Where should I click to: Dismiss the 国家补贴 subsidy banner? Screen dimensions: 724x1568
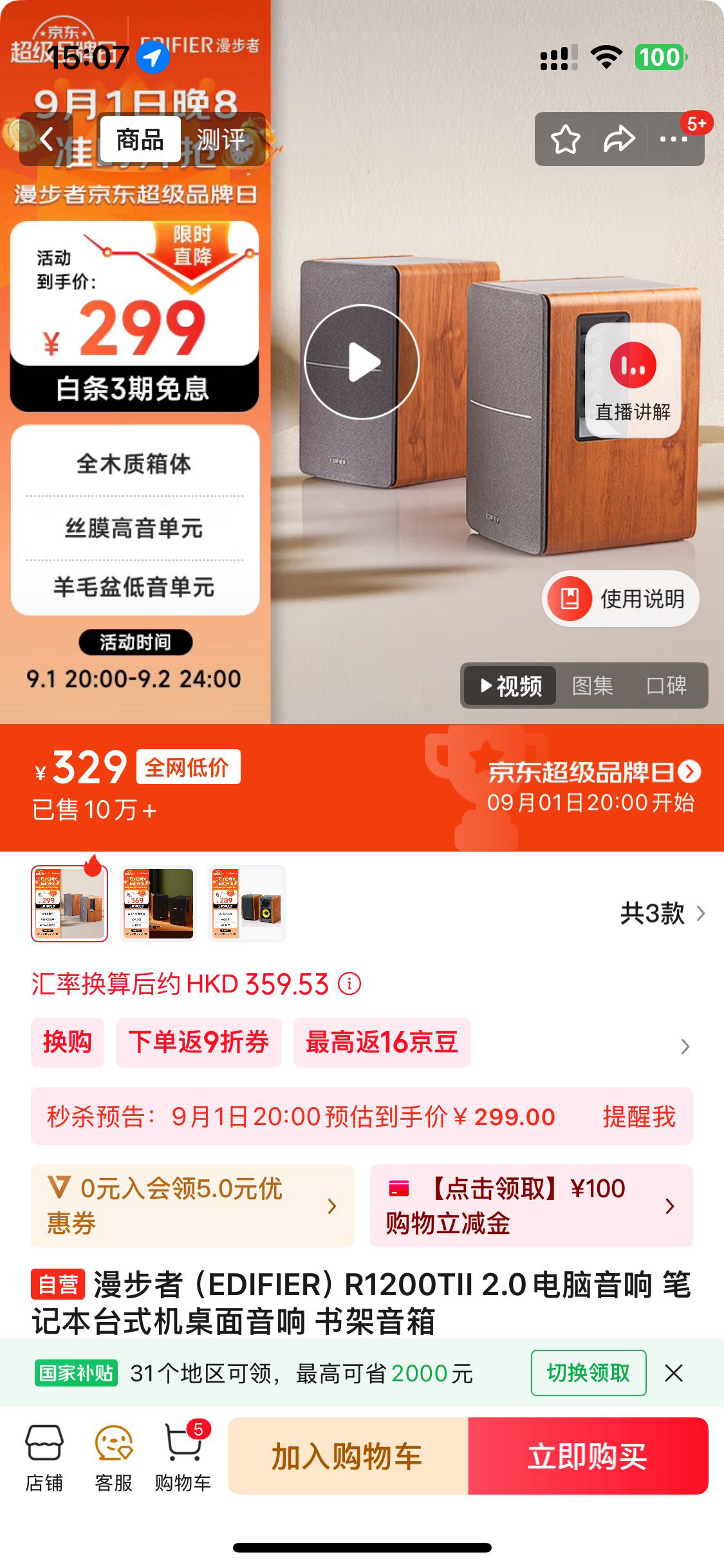pos(674,1373)
